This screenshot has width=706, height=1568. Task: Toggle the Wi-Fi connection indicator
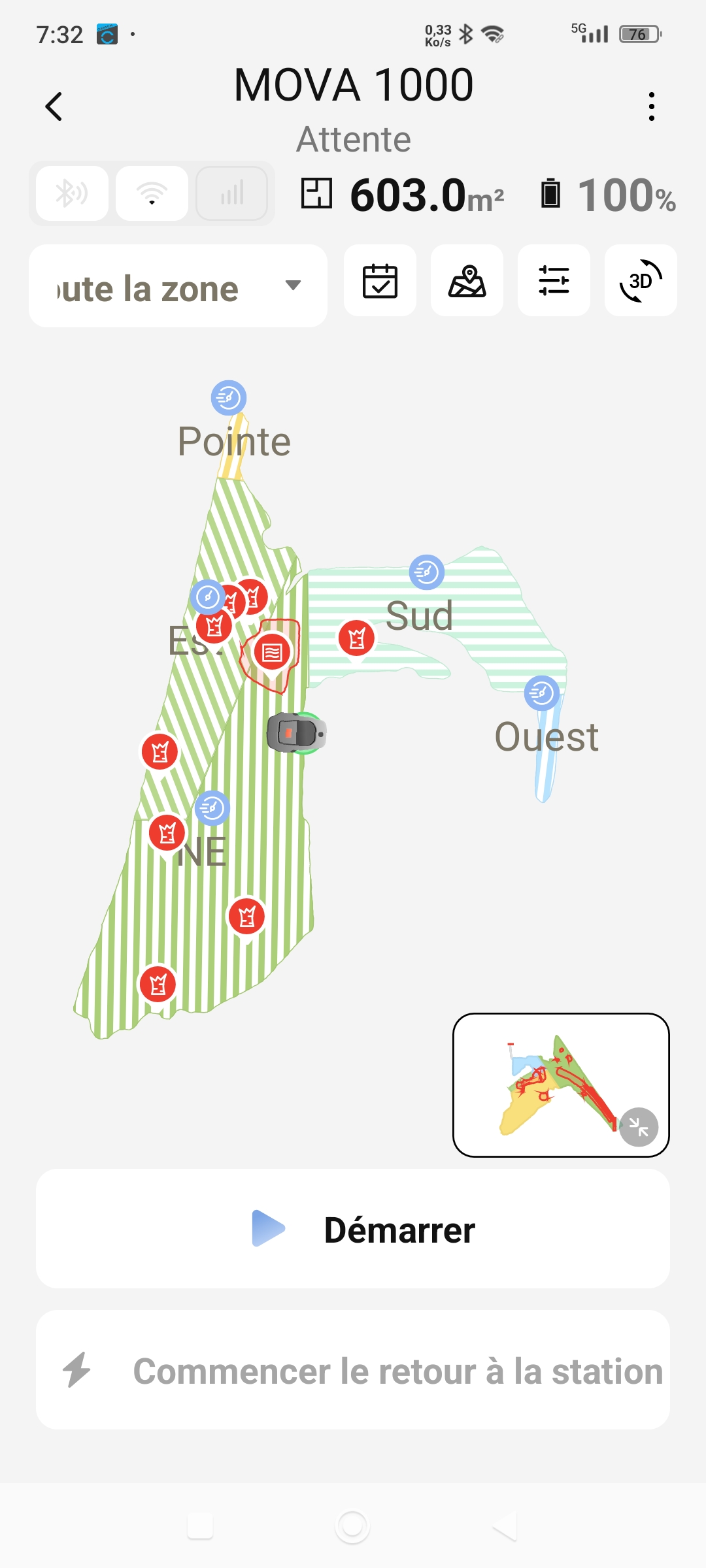(151, 193)
